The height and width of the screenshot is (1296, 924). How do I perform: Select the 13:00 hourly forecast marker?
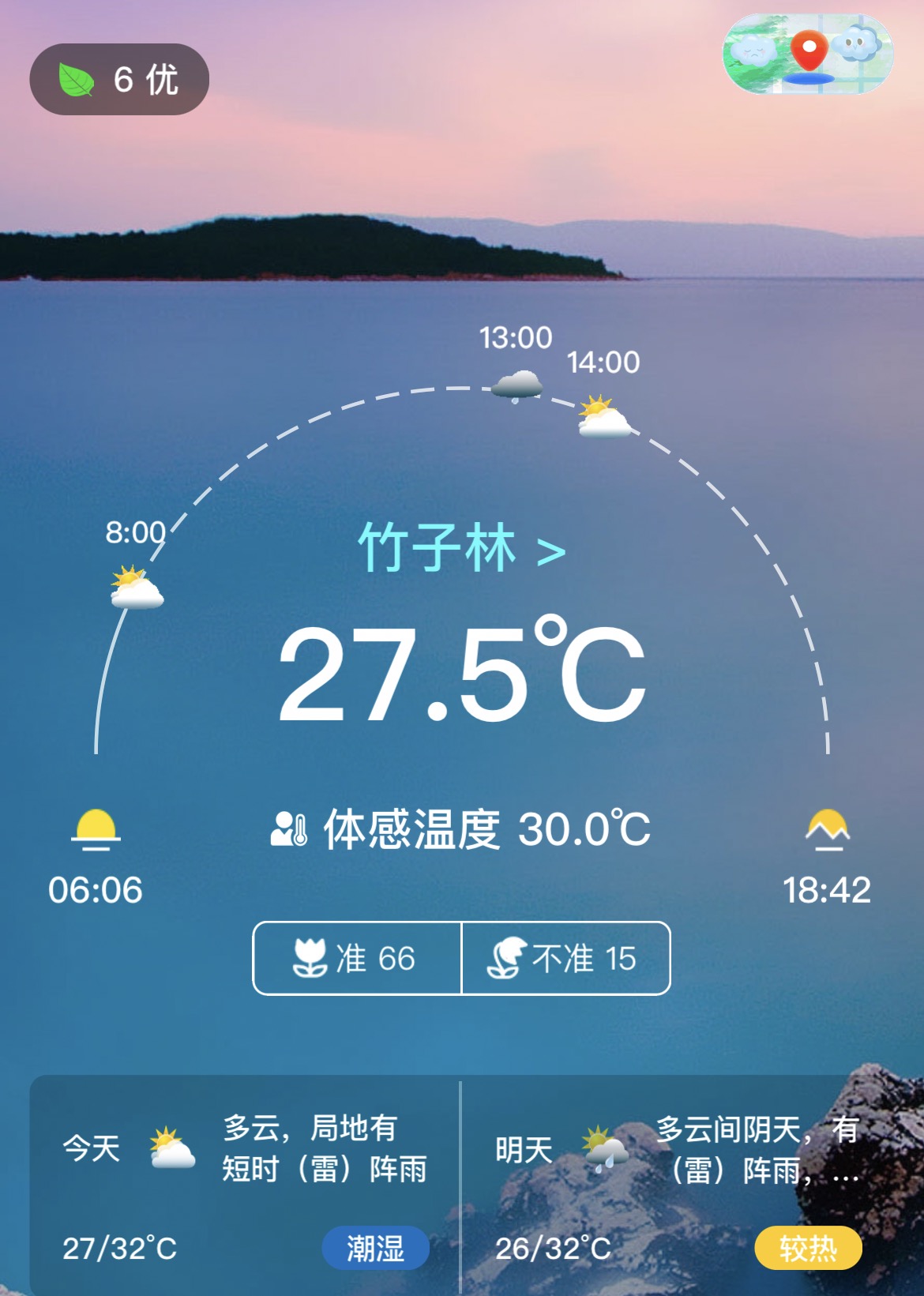click(517, 385)
